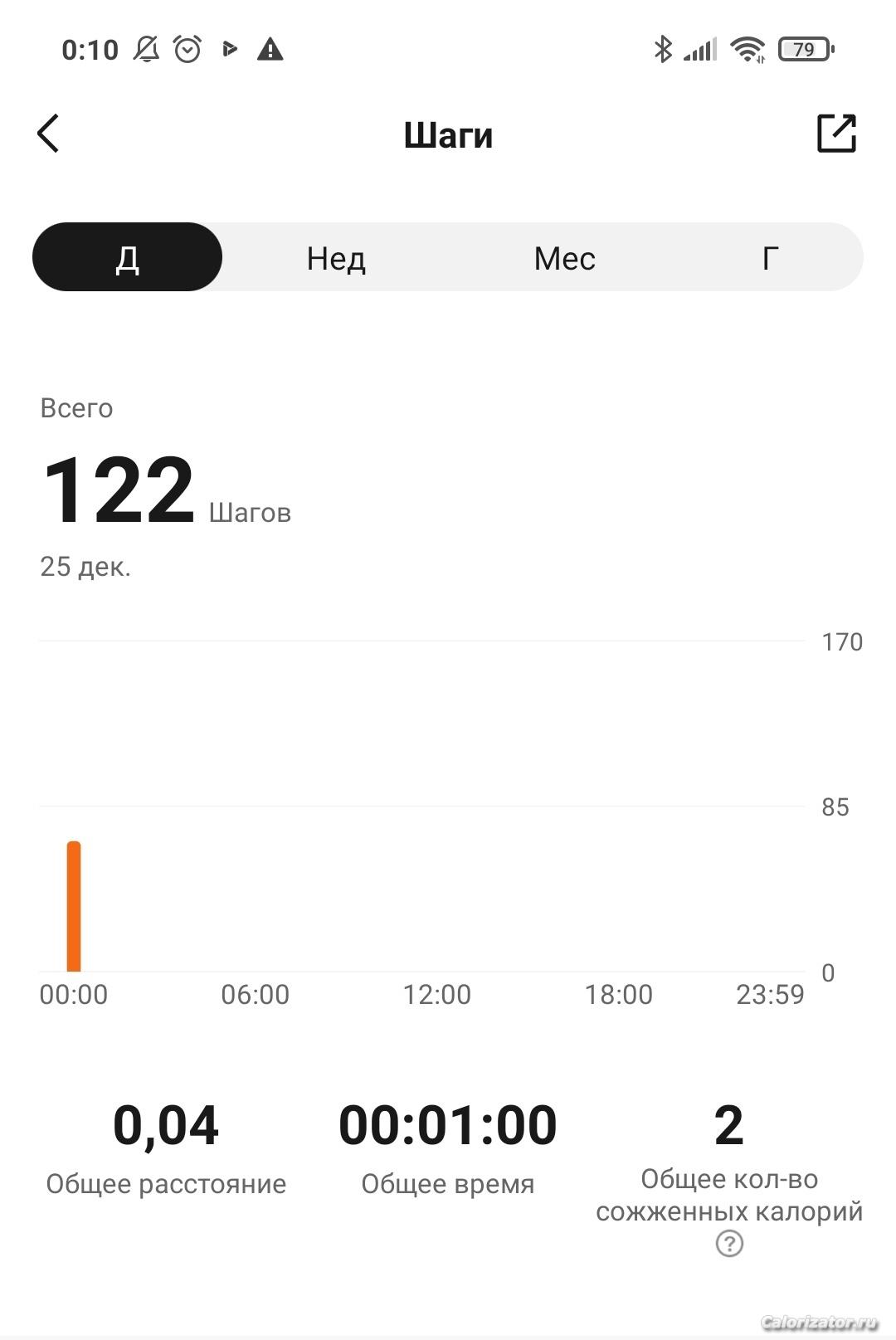
Task: Switch to the Мес (month) tab
Action: pyautogui.click(x=564, y=258)
